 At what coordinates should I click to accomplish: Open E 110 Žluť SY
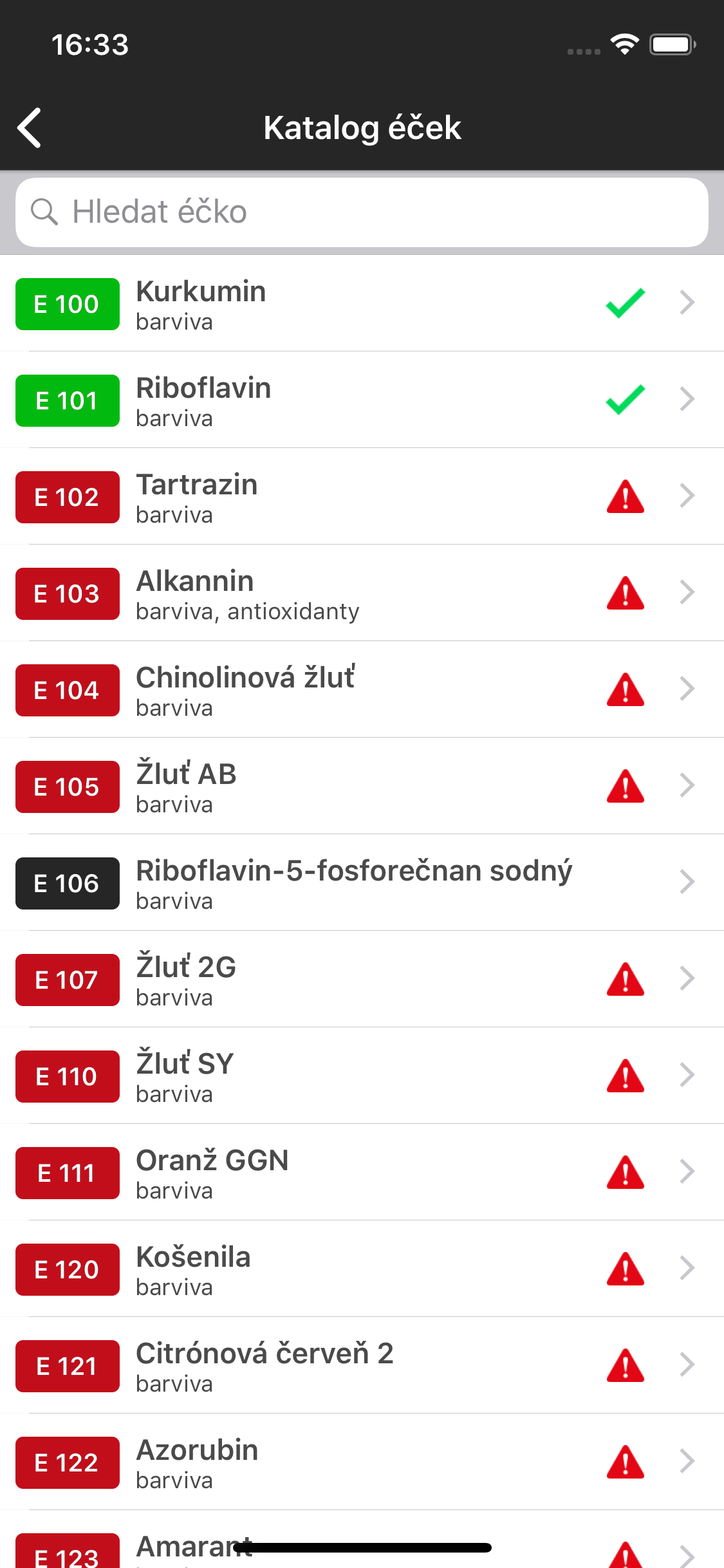[x=362, y=1076]
